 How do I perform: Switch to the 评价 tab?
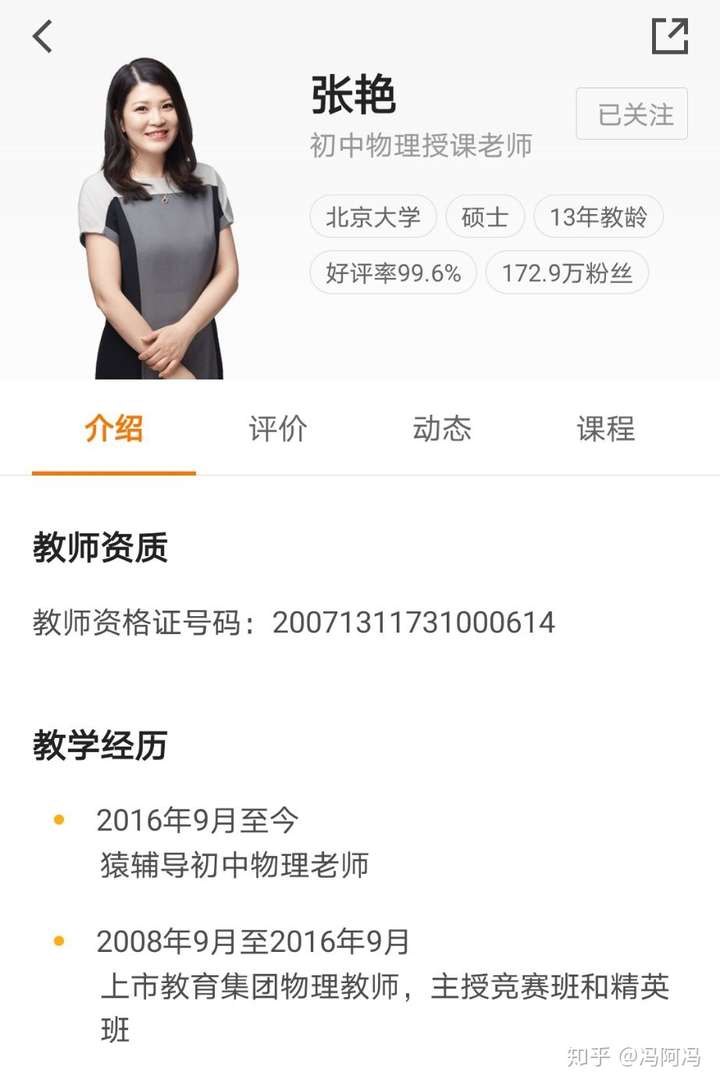pyautogui.click(x=277, y=429)
